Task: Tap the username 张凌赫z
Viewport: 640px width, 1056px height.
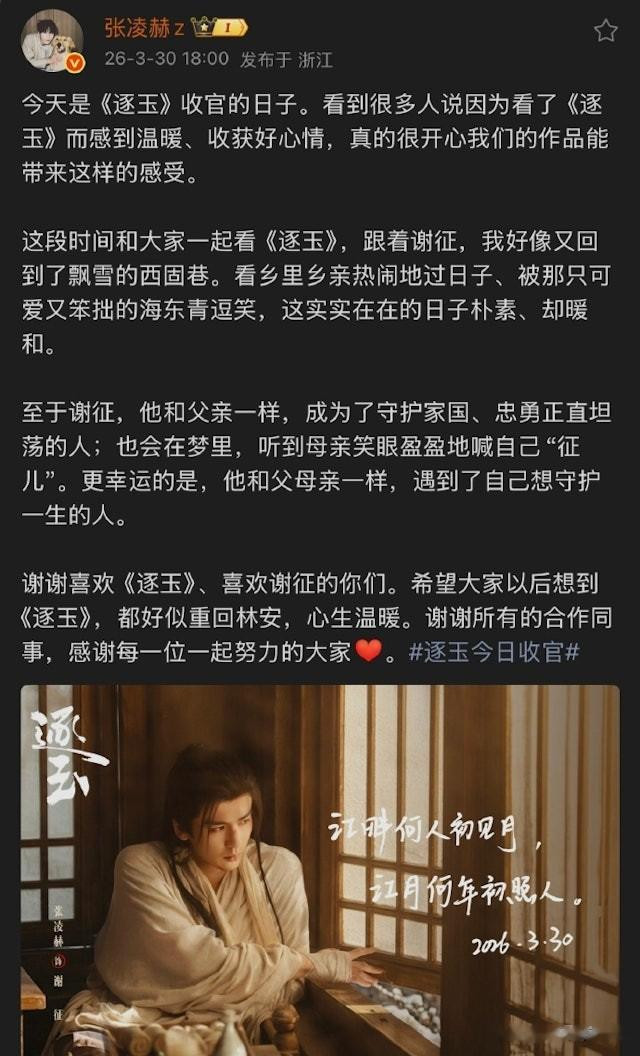Action: click(143, 27)
